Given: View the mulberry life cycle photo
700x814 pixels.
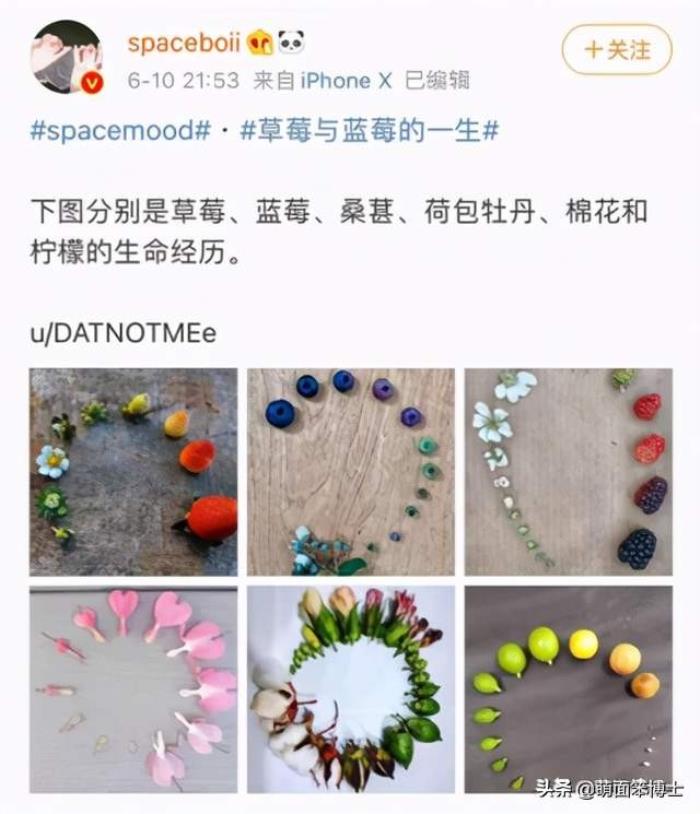Looking at the screenshot, I should pyautogui.click(x=568, y=472).
